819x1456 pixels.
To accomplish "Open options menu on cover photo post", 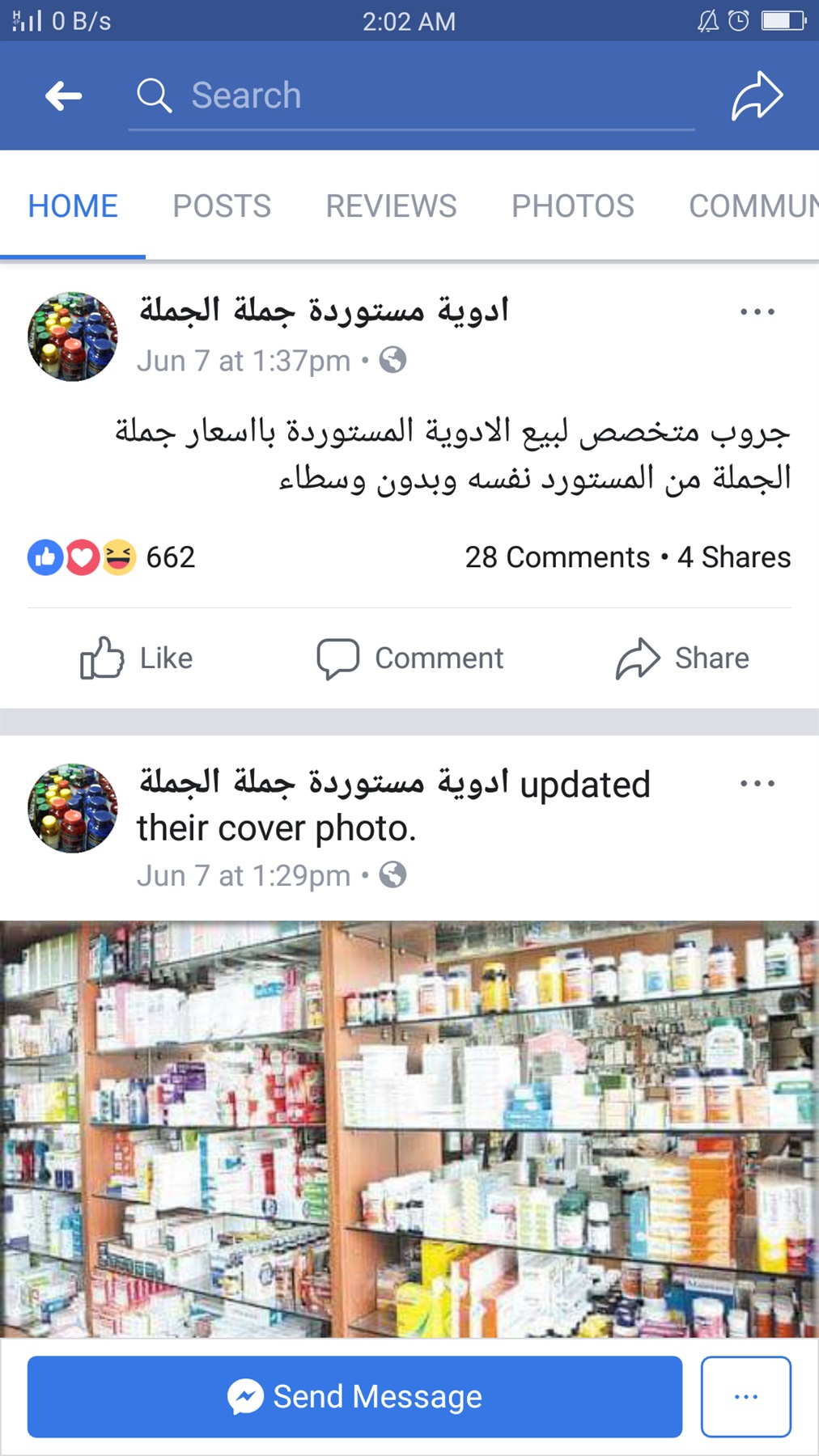I will [x=757, y=783].
